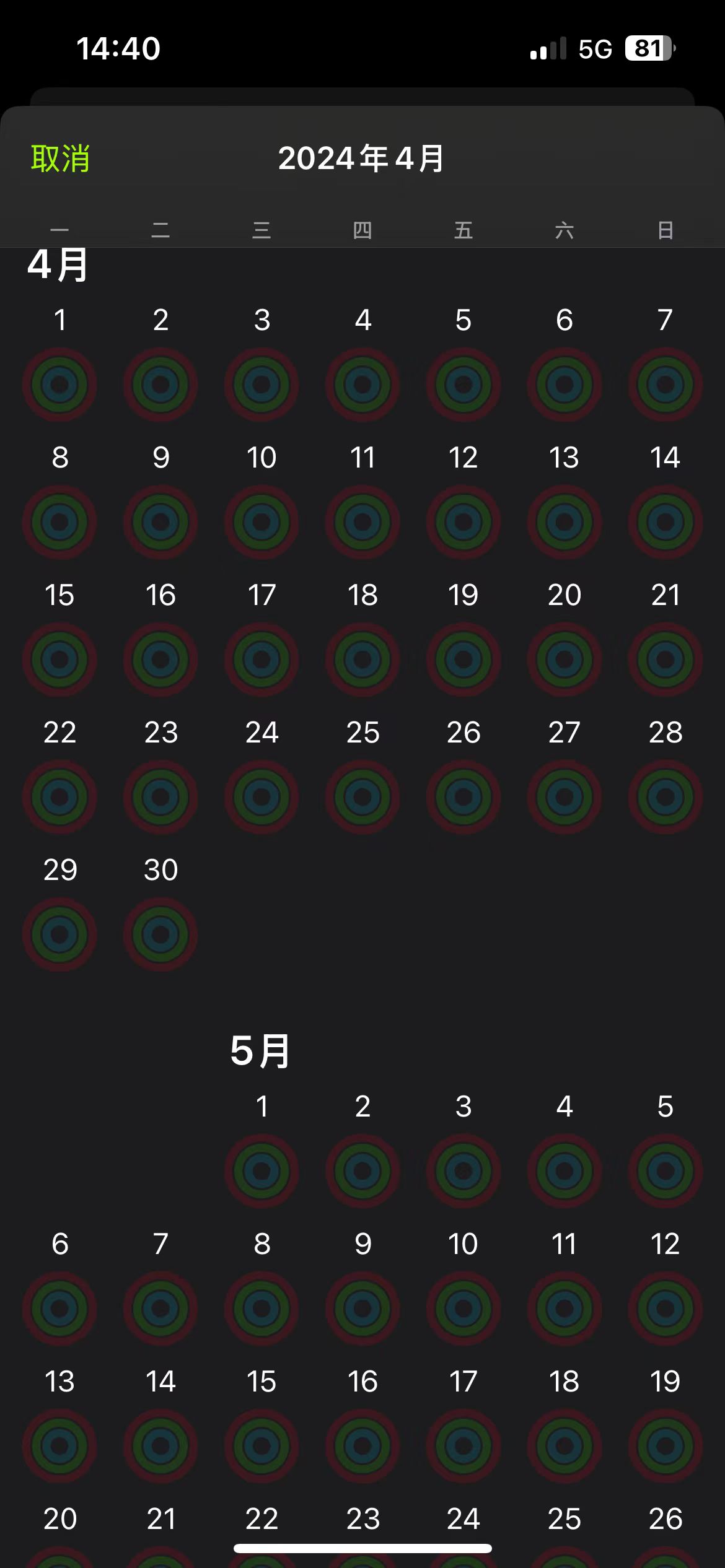Tap 取消 to close the calendar
This screenshot has width=725, height=1568.
point(60,159)
